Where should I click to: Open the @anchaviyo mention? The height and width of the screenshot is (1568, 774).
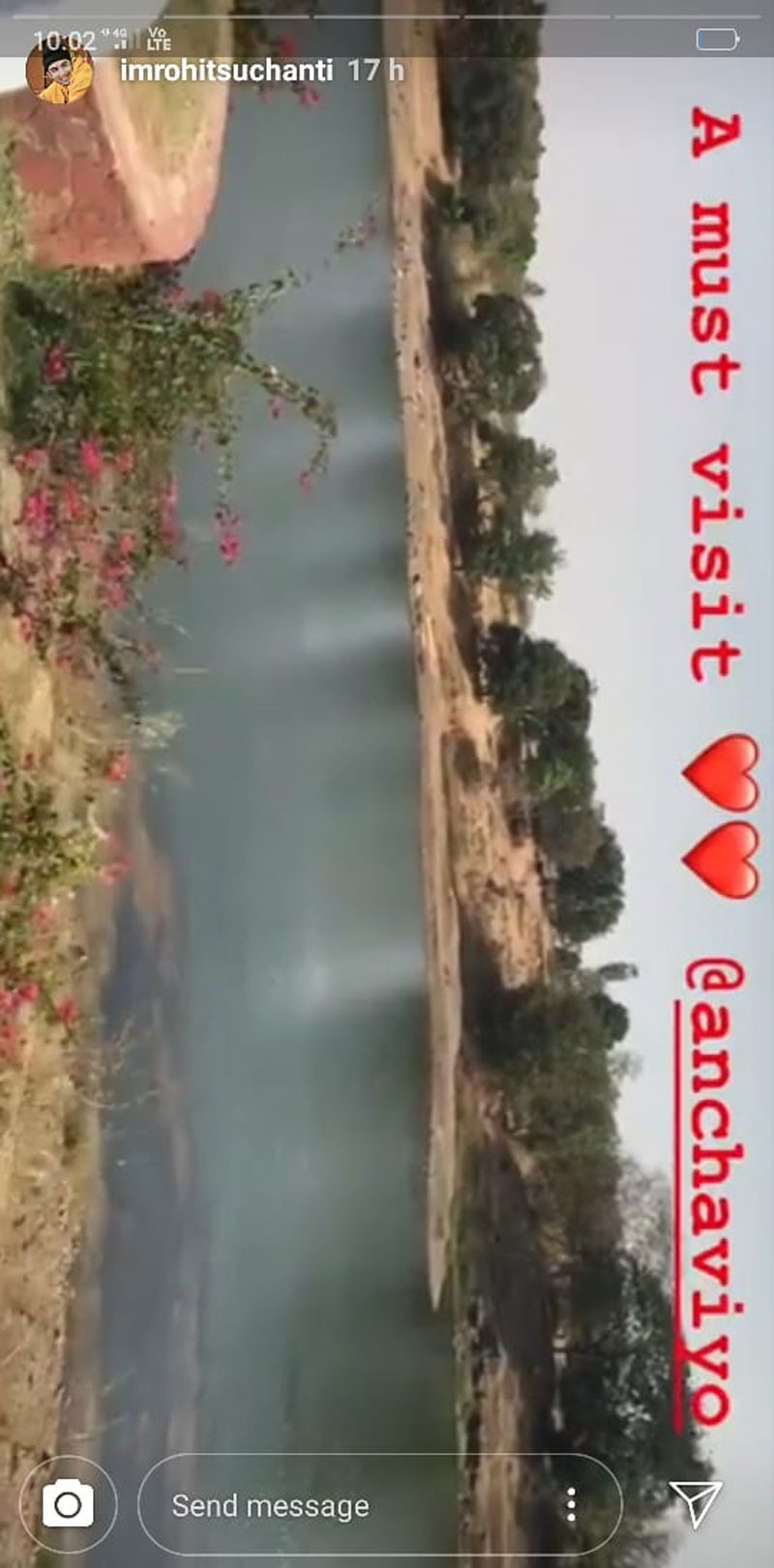pos(714,1190)
